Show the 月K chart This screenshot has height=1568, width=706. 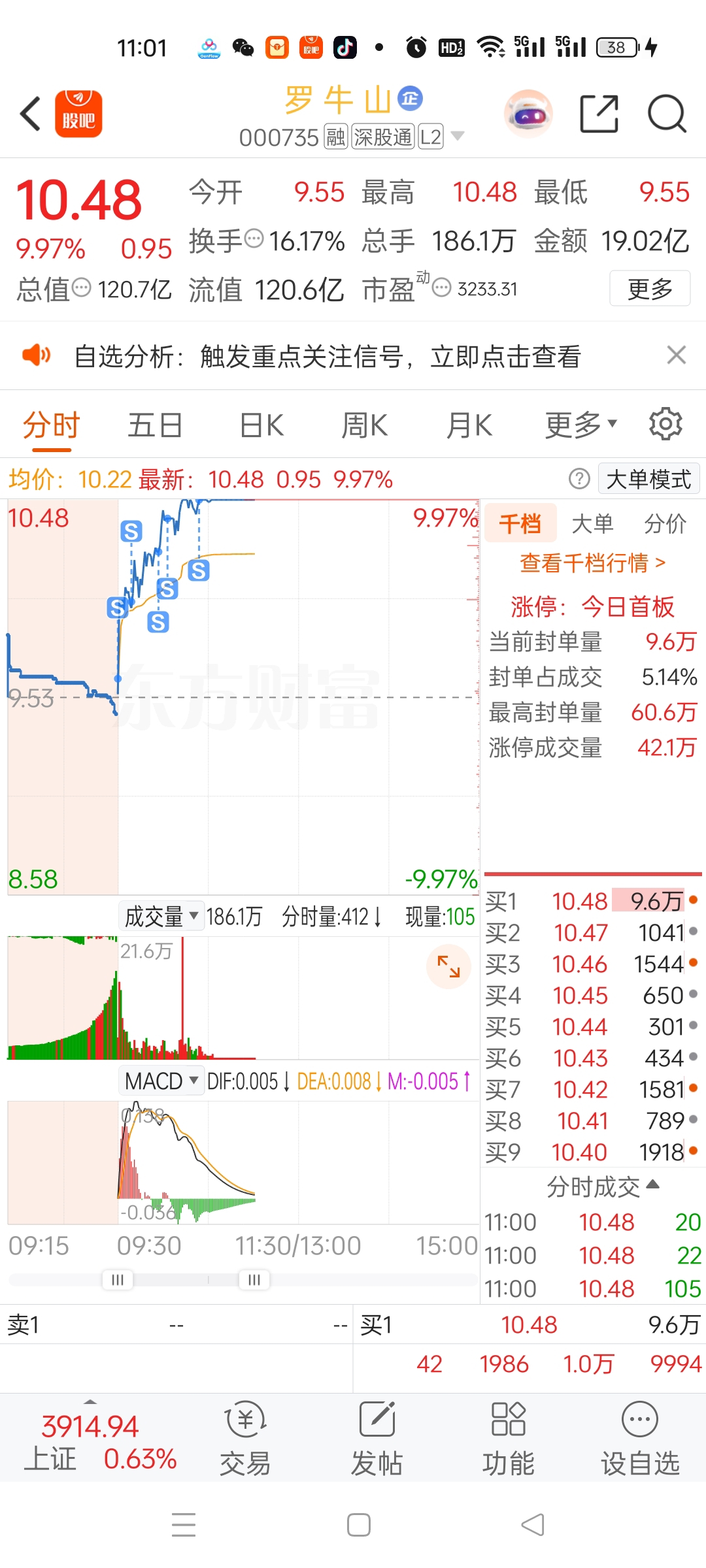coord(469,425)
